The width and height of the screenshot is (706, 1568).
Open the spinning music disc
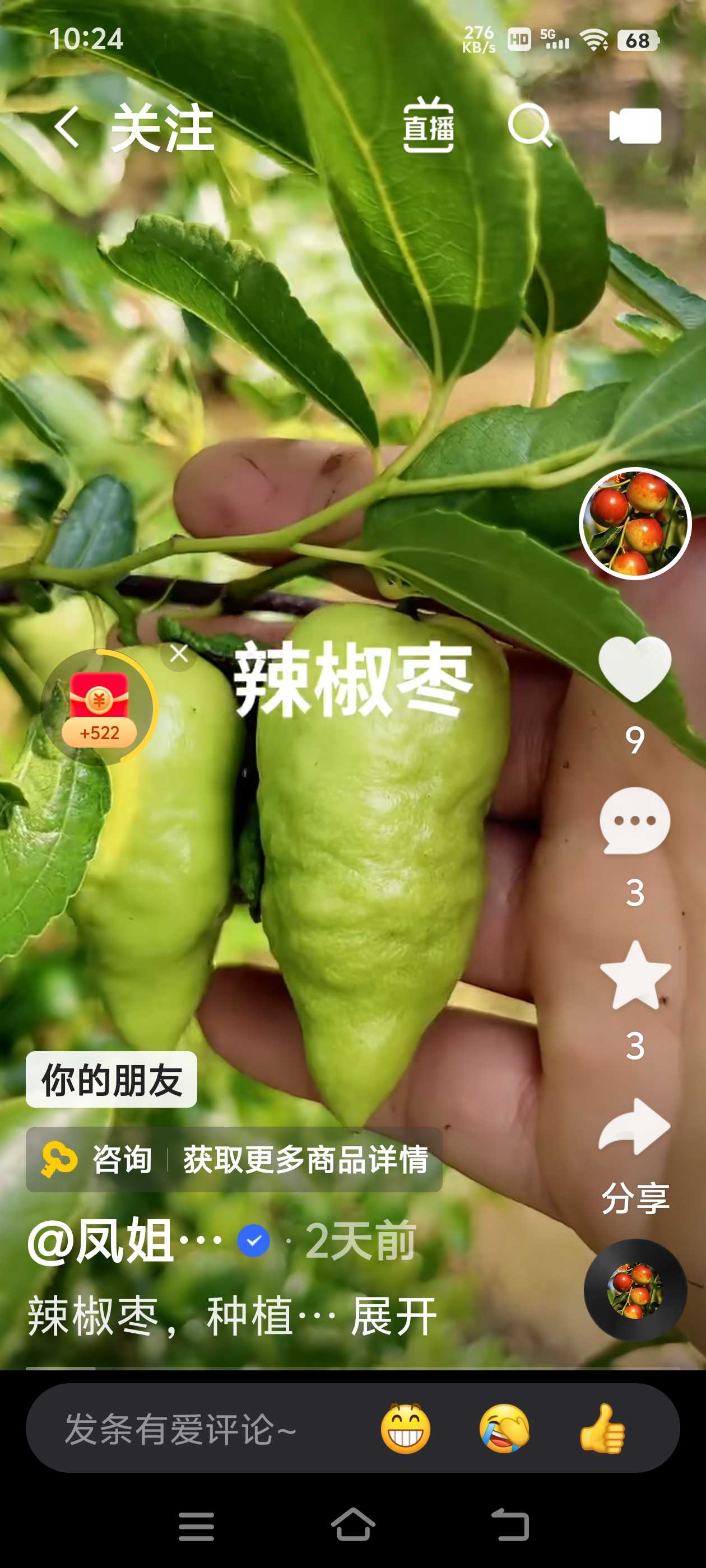click(x=635, y=1290)
